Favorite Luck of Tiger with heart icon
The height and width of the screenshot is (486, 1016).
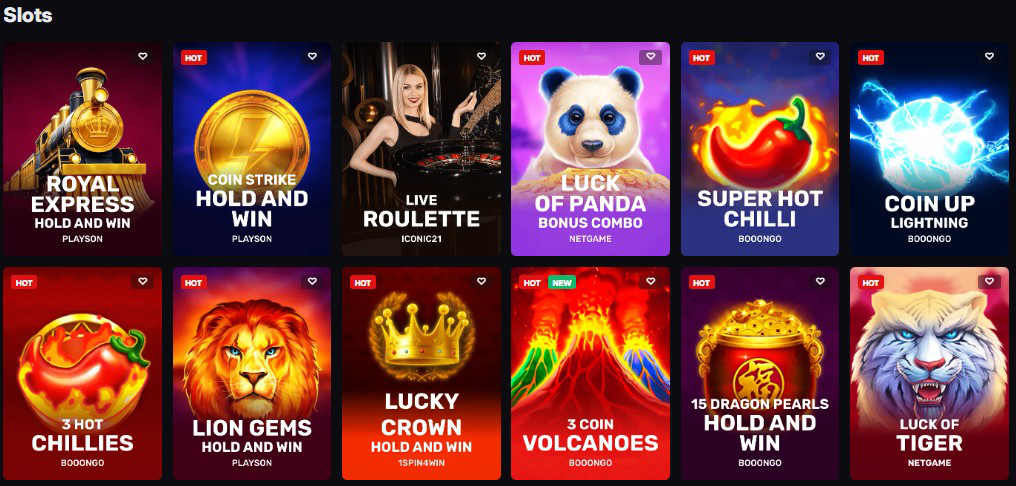tap(990, 282)
